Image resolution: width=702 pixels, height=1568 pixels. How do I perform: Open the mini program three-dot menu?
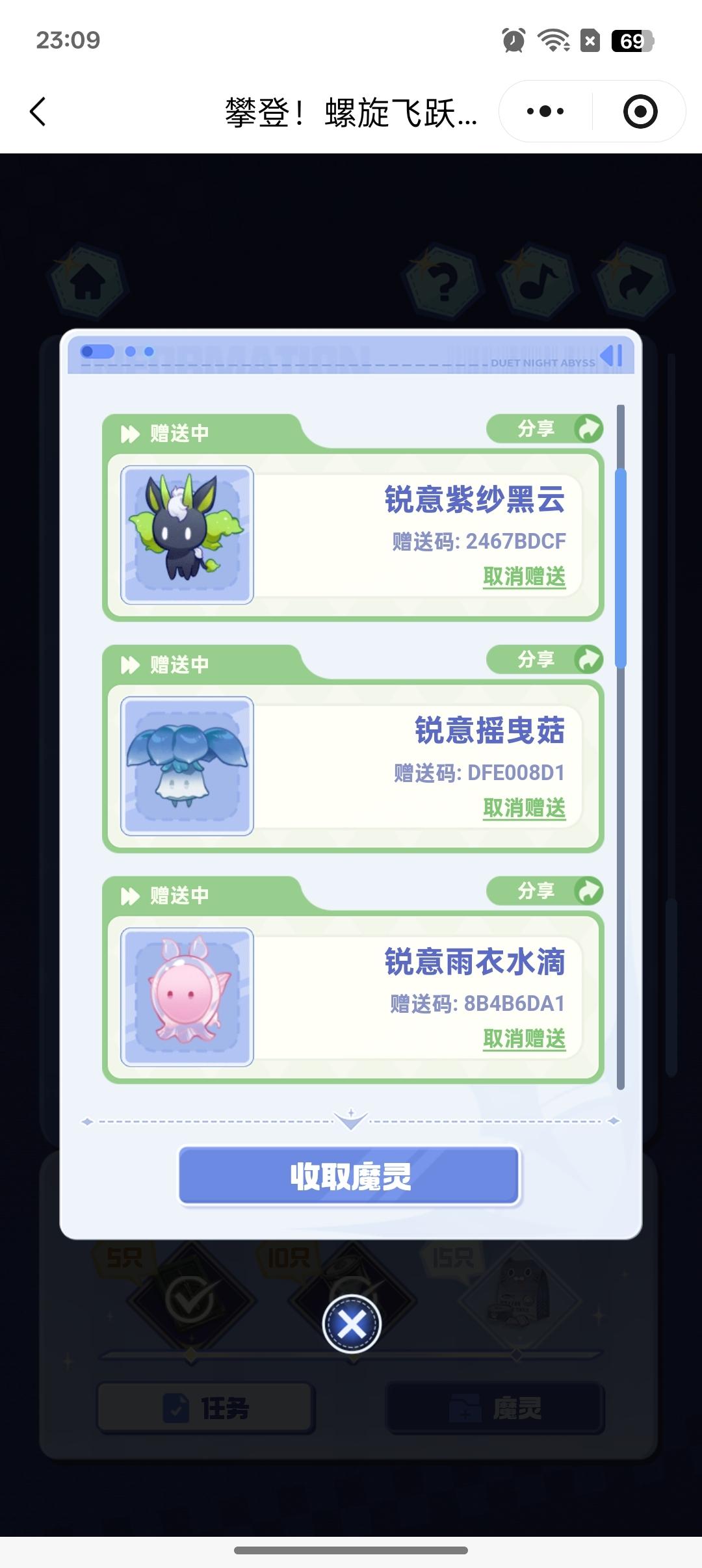[x=545, y=112]
